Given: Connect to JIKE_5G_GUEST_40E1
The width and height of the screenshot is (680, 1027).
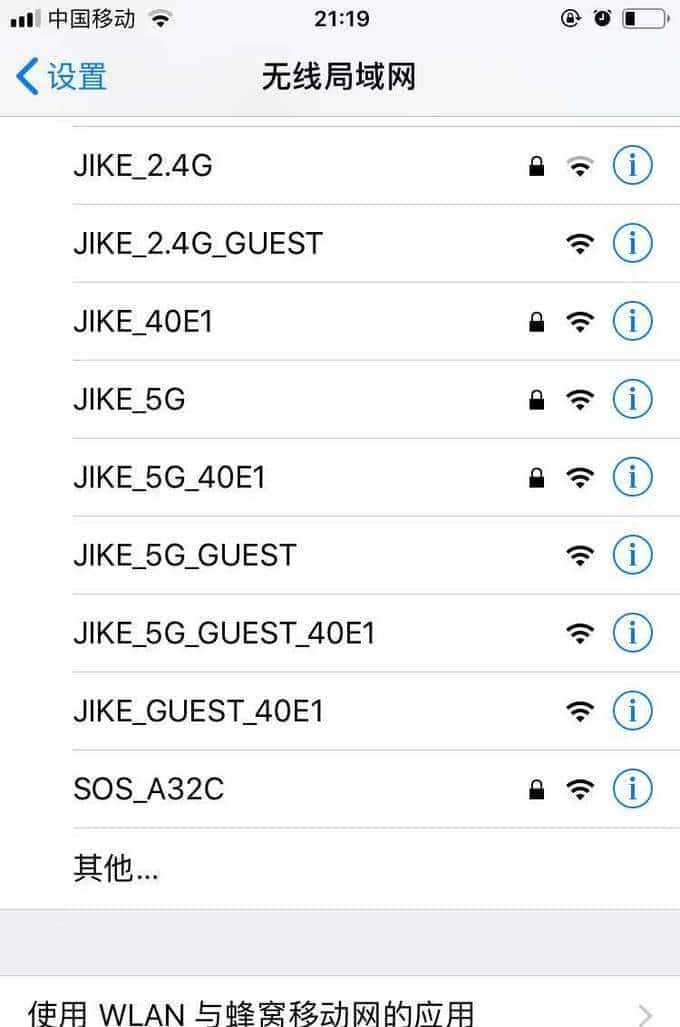Looking at the screenshot, I should (x=224, y=633).
